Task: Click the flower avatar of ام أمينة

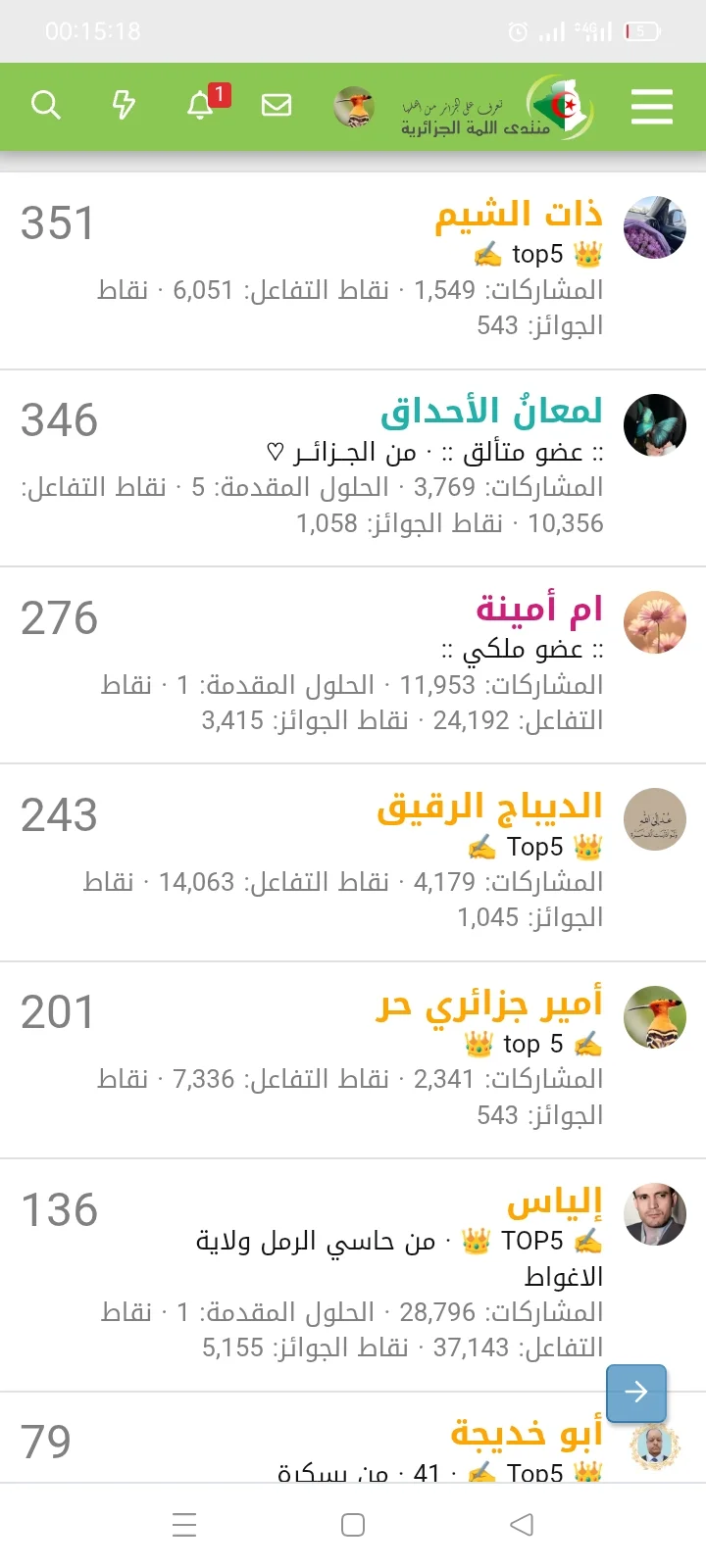Action: [655, 621]
